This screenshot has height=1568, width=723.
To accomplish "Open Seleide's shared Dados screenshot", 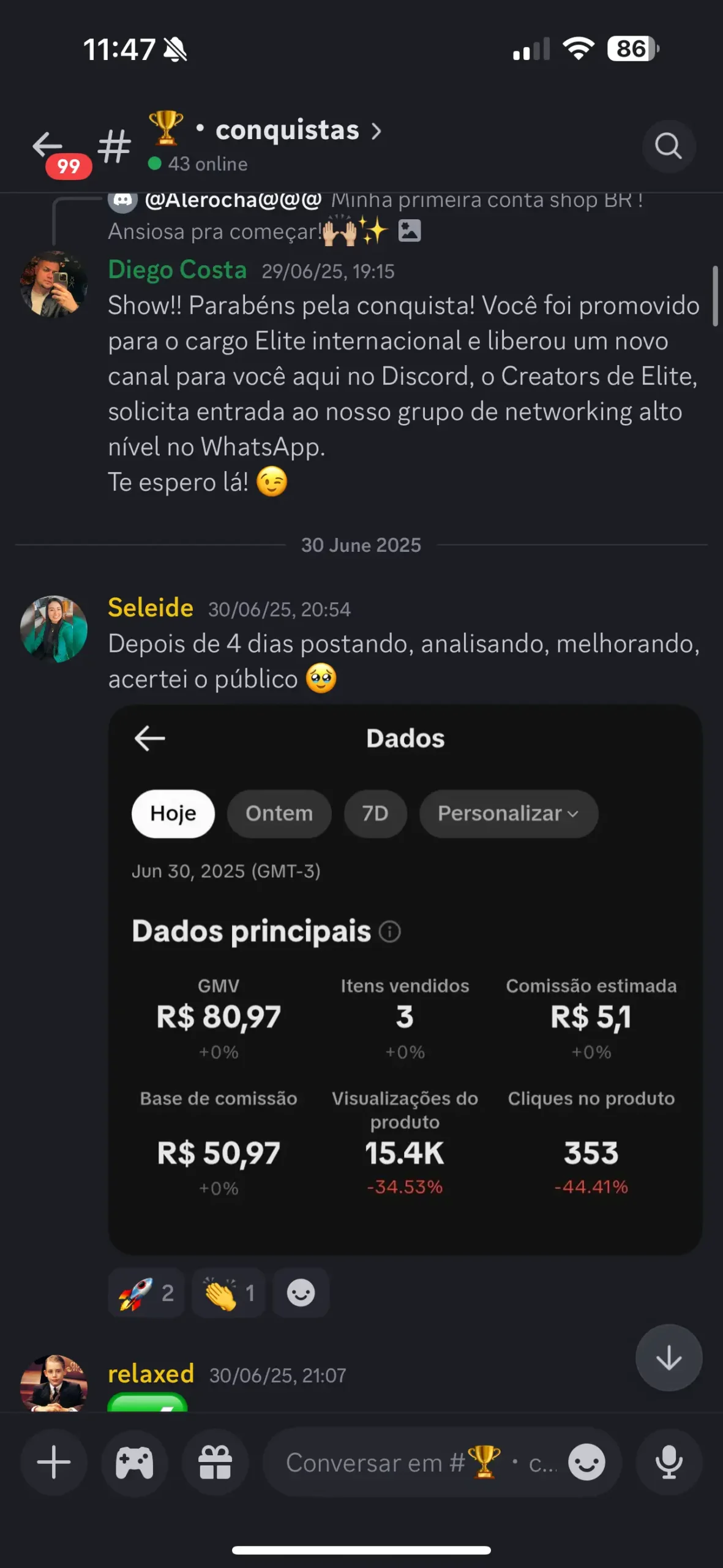I will pos(405,979).
